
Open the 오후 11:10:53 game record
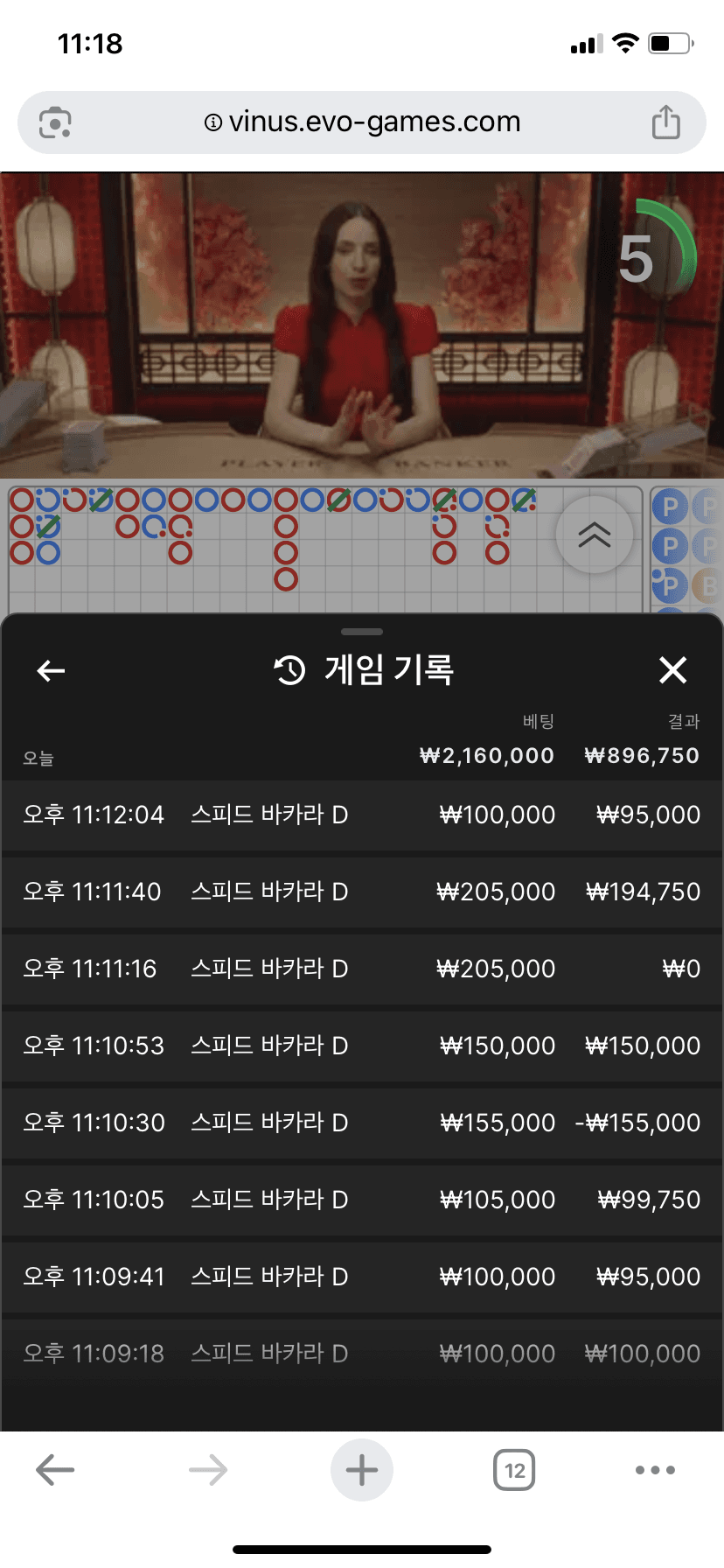[x=362, y=1046]
